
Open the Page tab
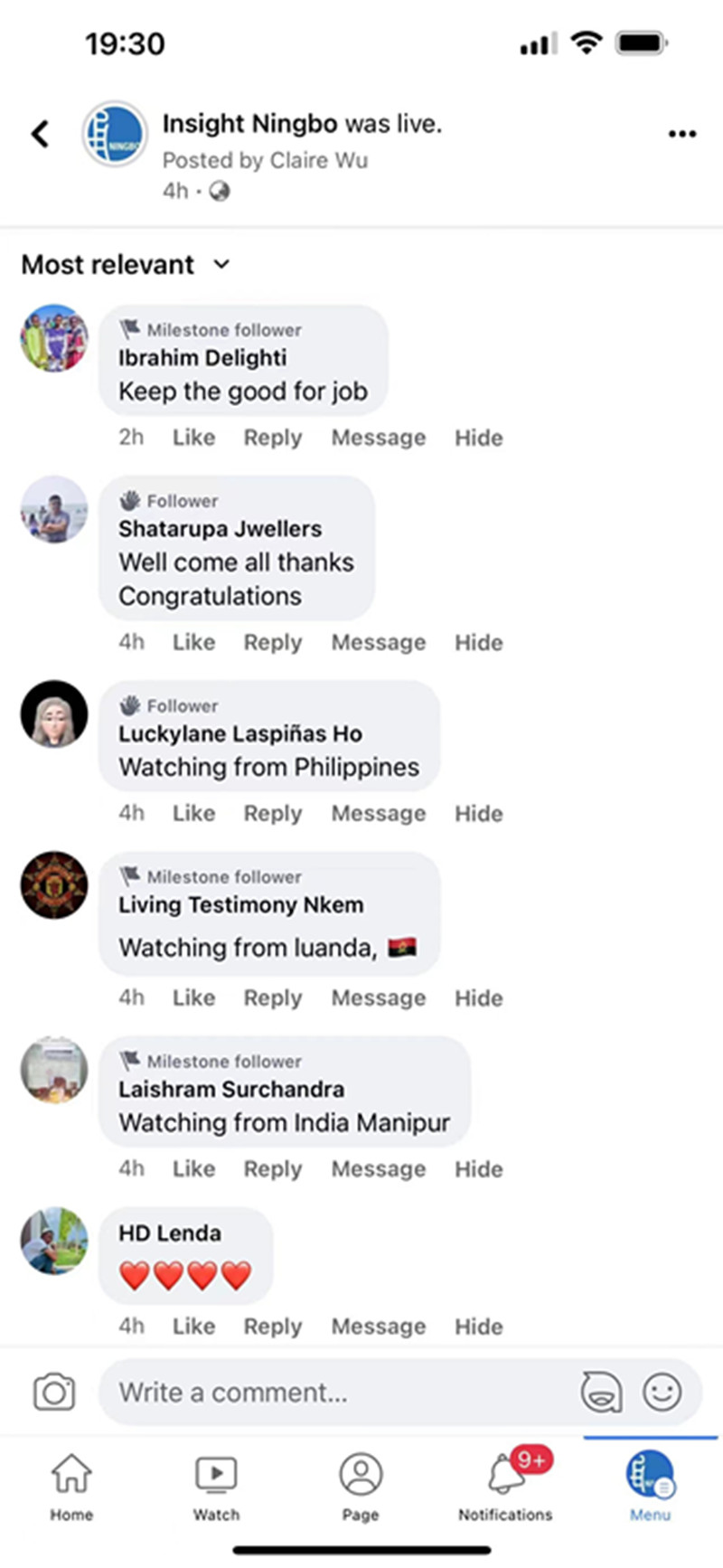point(361,1488)
